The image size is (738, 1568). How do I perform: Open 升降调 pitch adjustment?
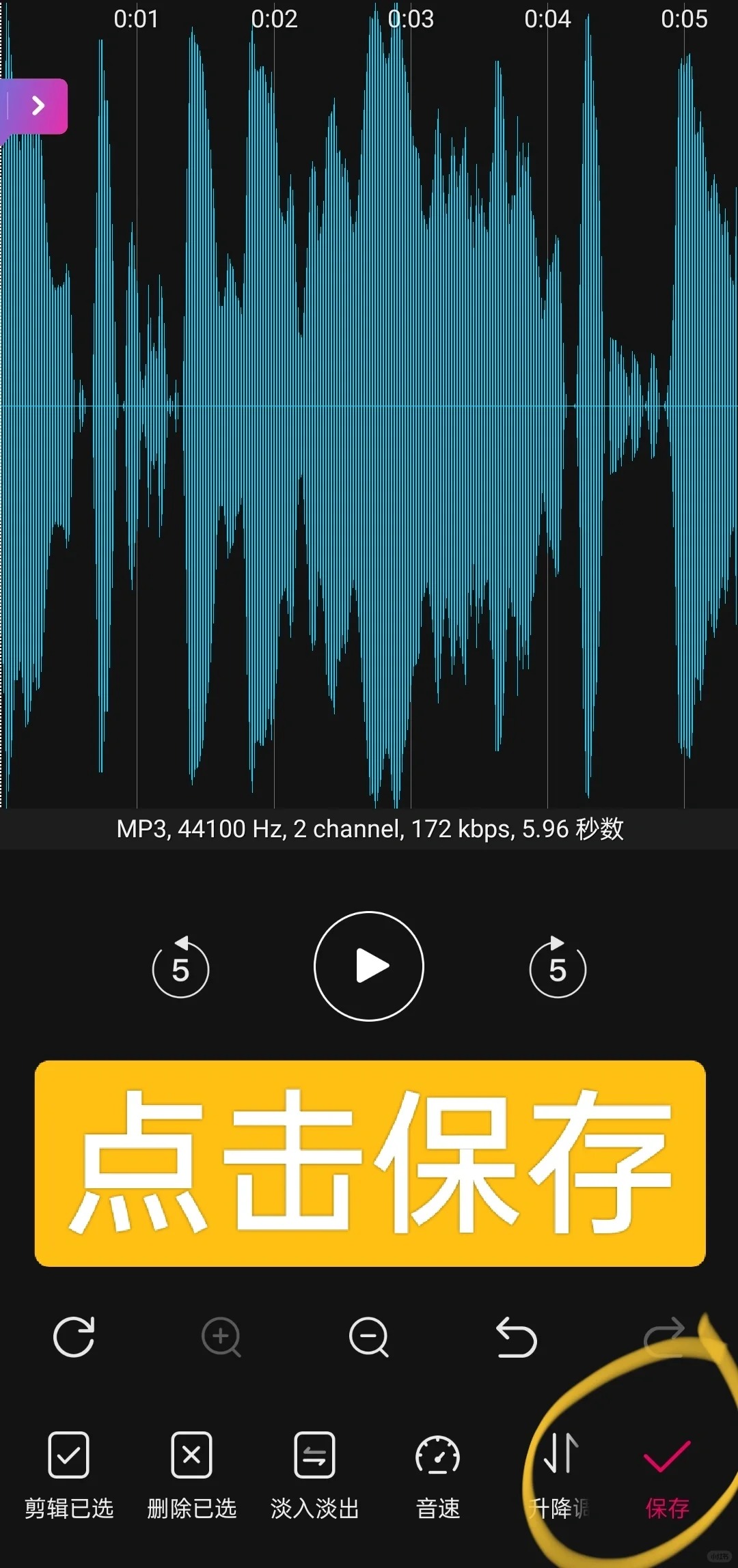point(560,1475)
